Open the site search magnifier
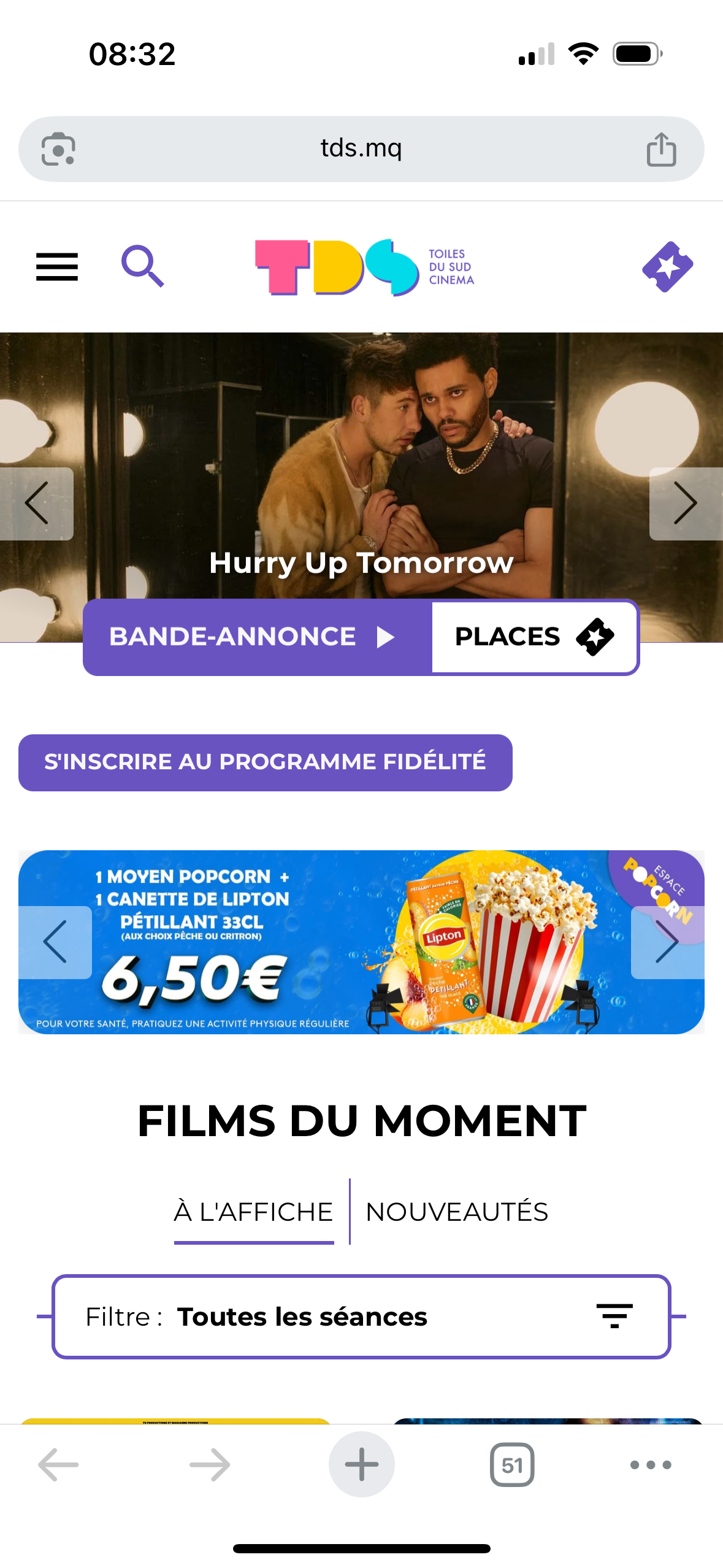The height and width of the screenshot is (1568, 723). pyautogui.click(x=142, y=266)
